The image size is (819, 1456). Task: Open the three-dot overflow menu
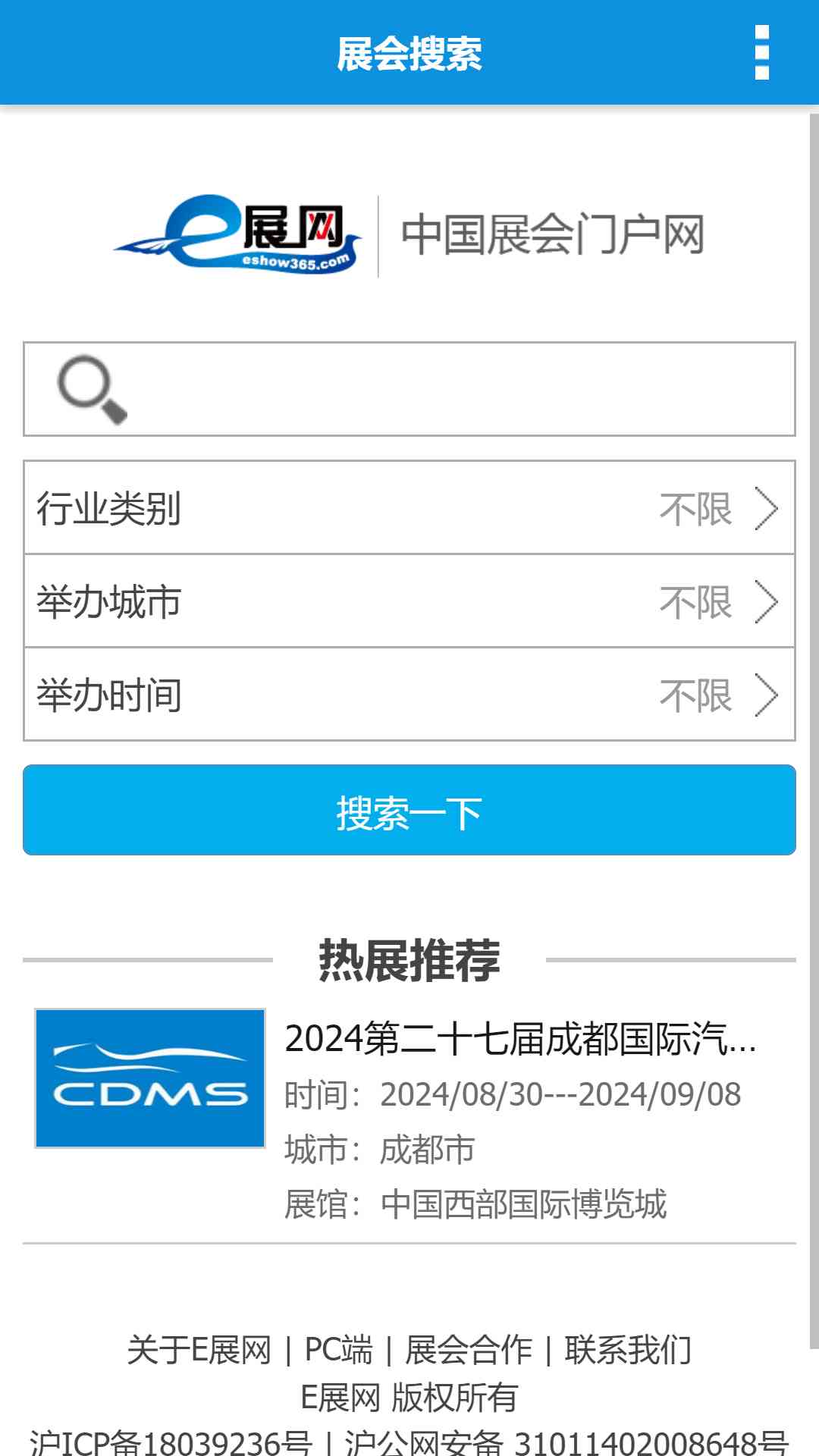pyautogui.click(x=762, y=52)
